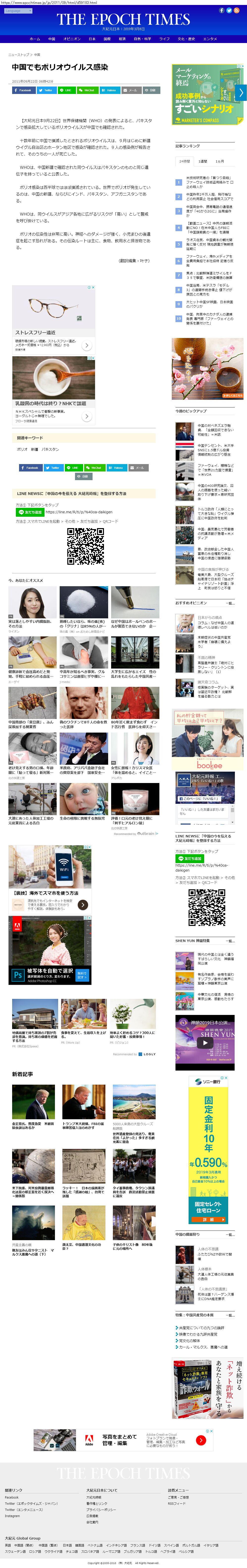Open the Language dropdown
The image size is (247, 1568).
[x=17, y=11]
